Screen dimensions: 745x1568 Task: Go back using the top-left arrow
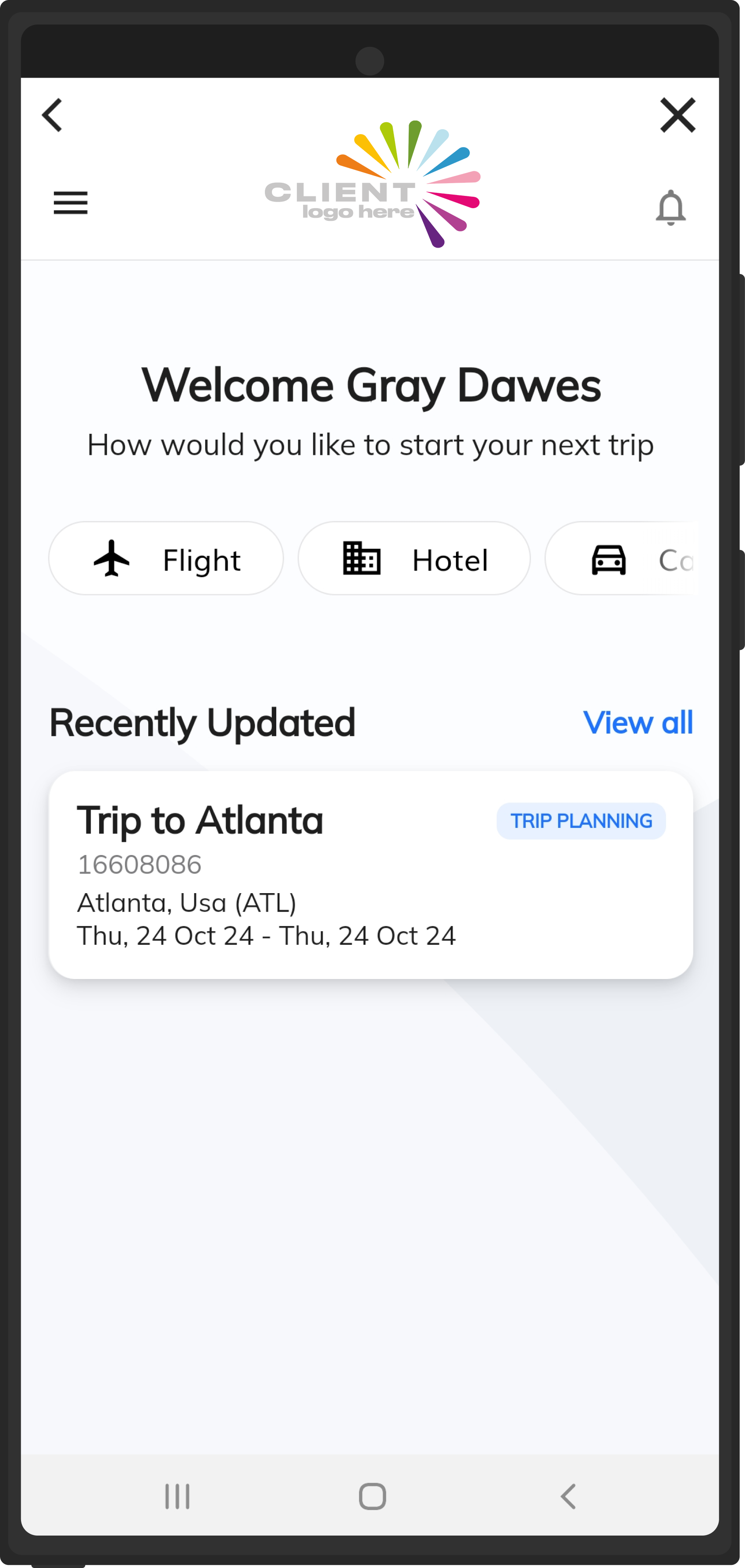52,115
